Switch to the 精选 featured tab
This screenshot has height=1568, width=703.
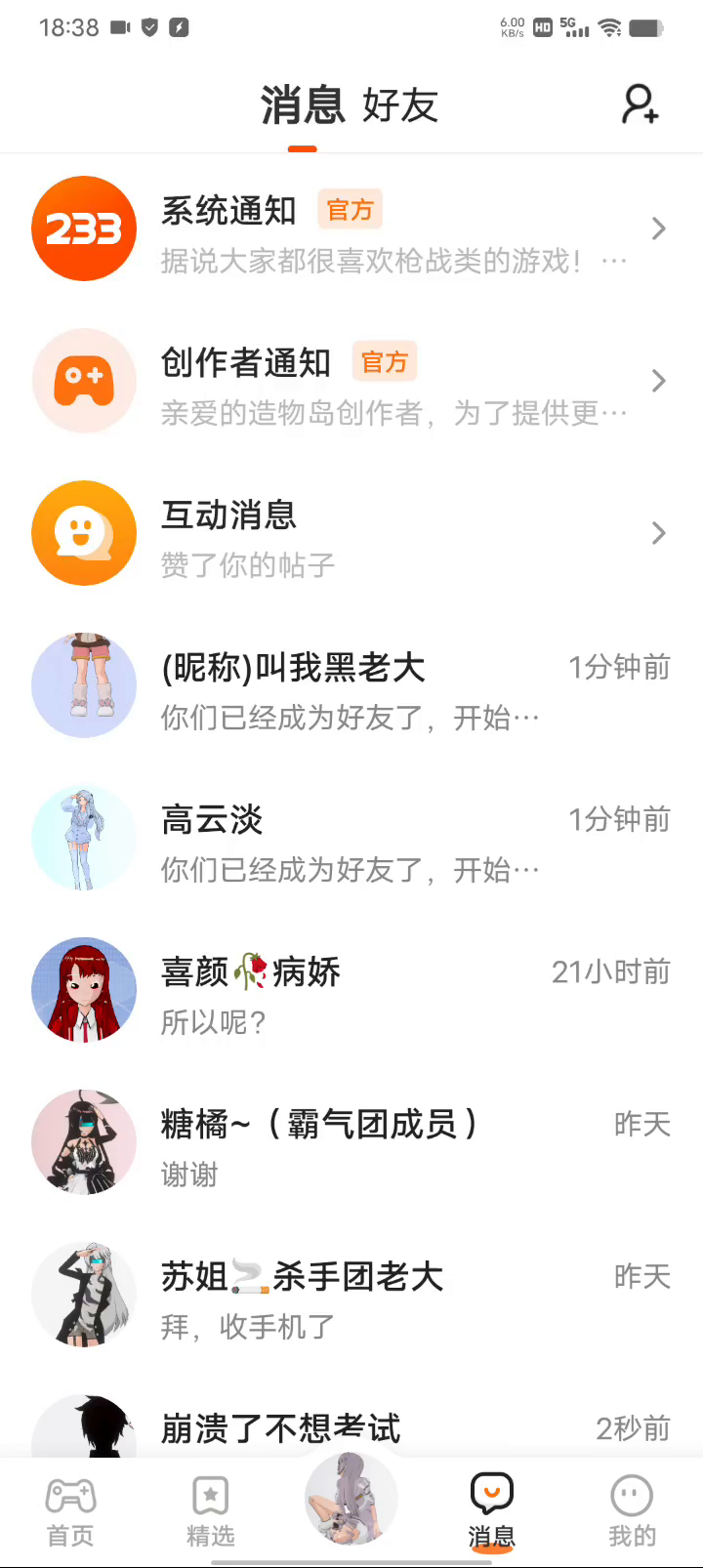[x=211, y=1511]
